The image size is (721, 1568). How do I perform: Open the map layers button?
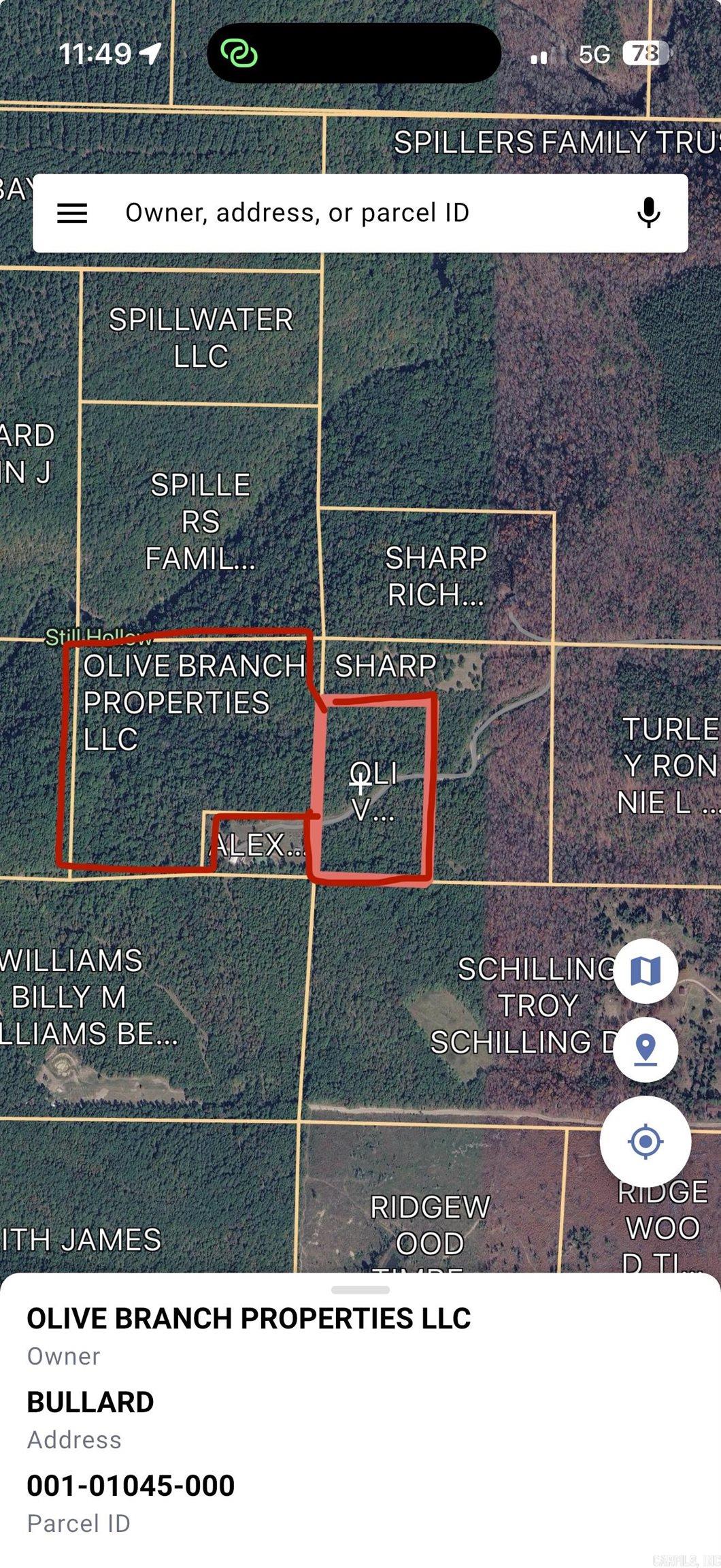coord(645,970)
